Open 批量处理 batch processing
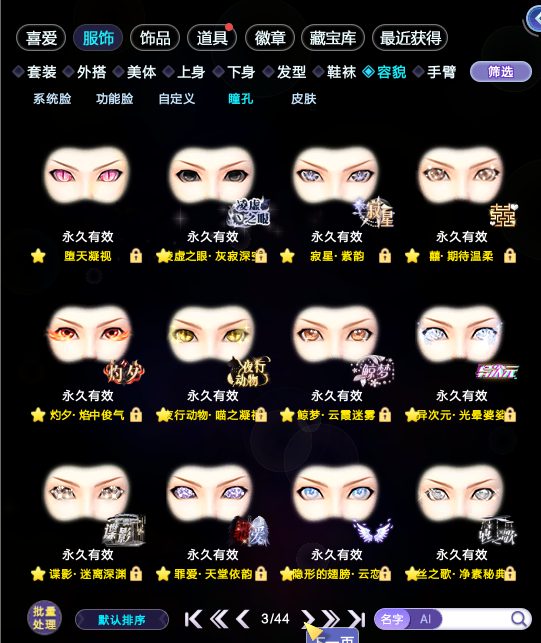Screen dimensions: 541x643 [44, 618]
